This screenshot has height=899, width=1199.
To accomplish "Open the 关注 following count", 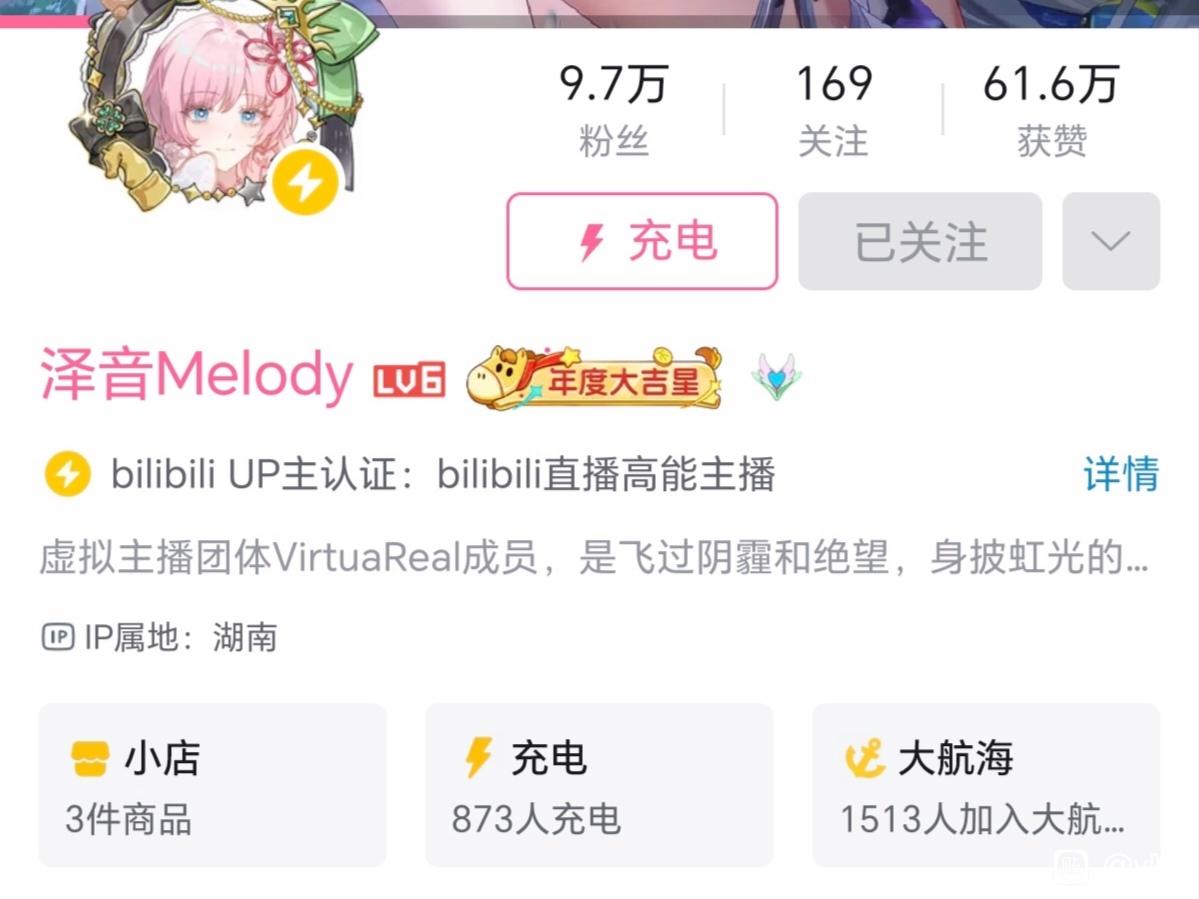I will click(833, 110).
